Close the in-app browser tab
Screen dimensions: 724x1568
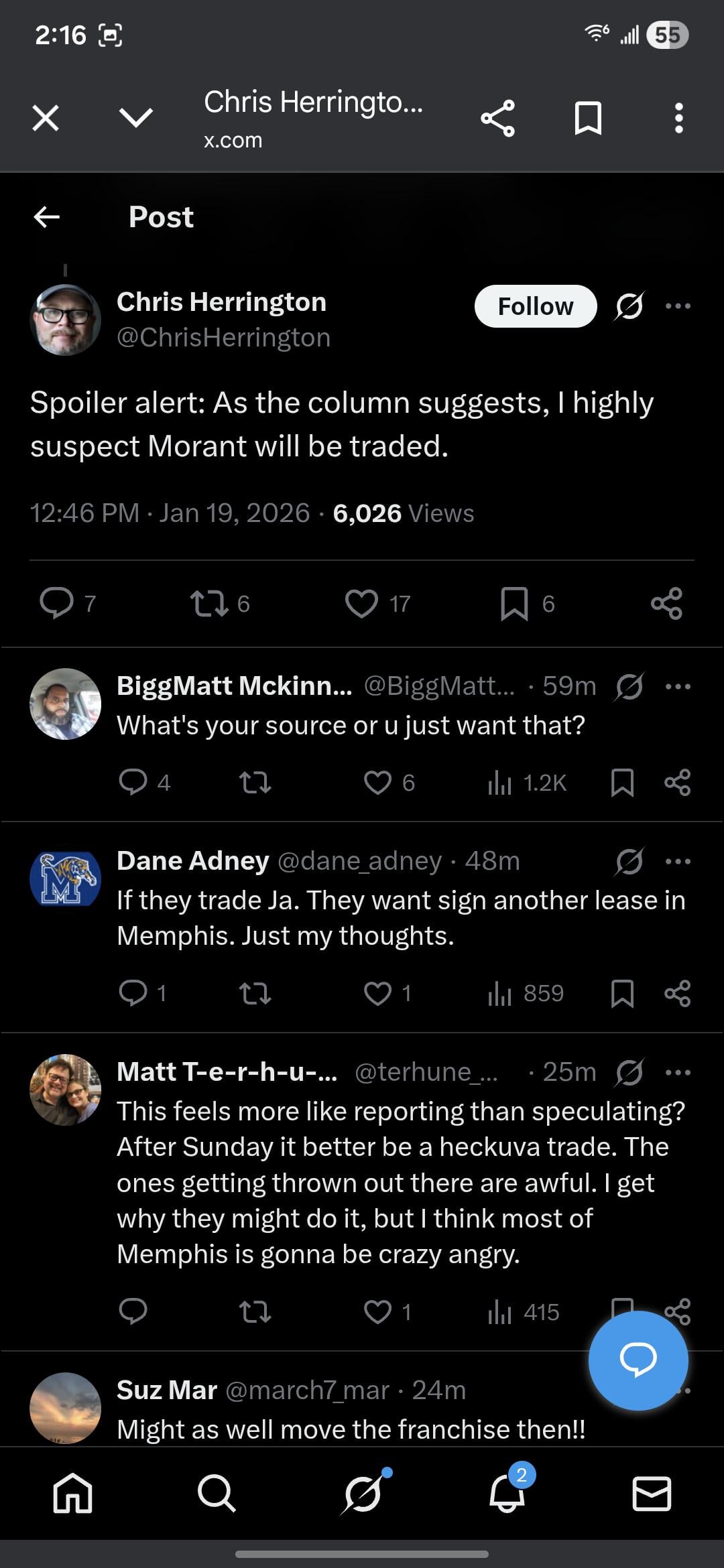[x=46, y=119]
